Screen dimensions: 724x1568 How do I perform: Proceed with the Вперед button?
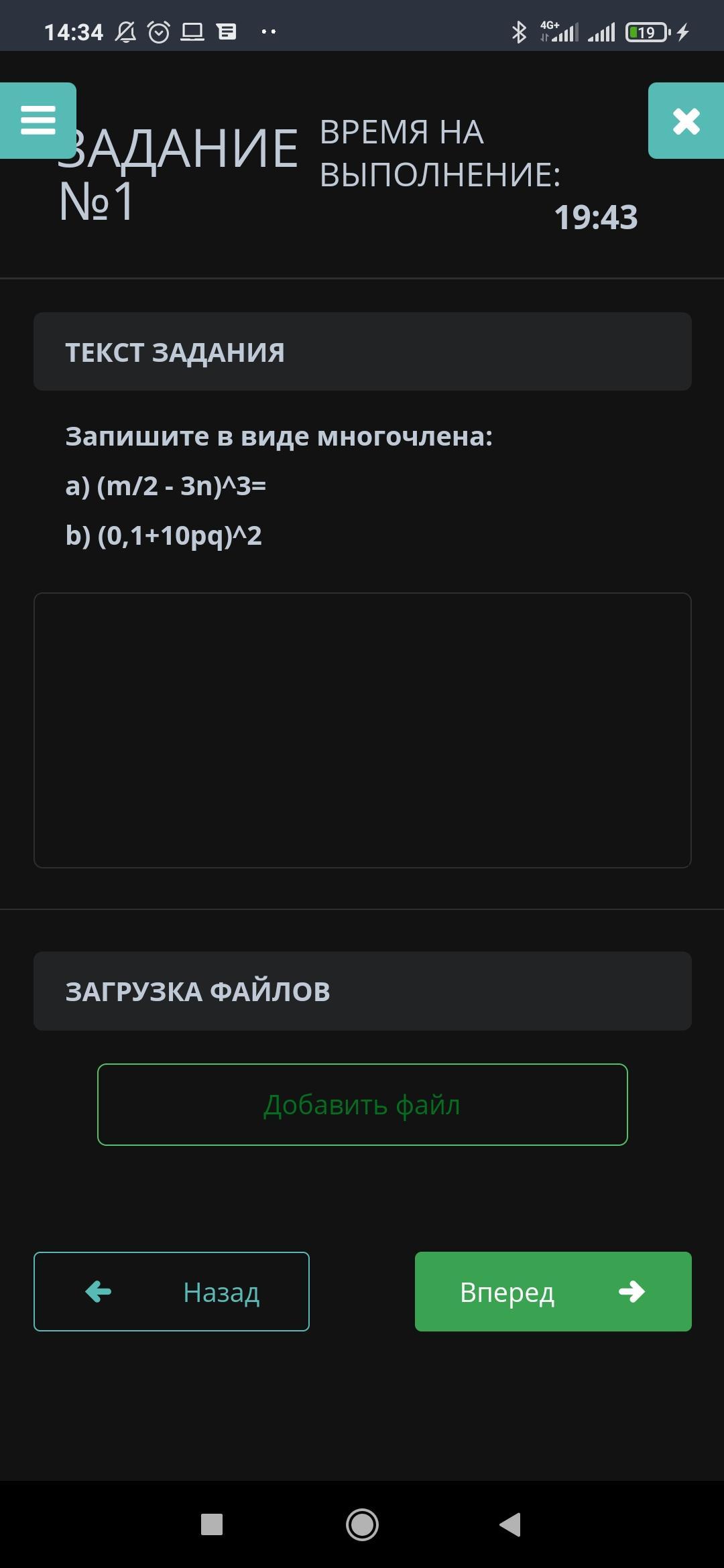(x=553, y=1291)
